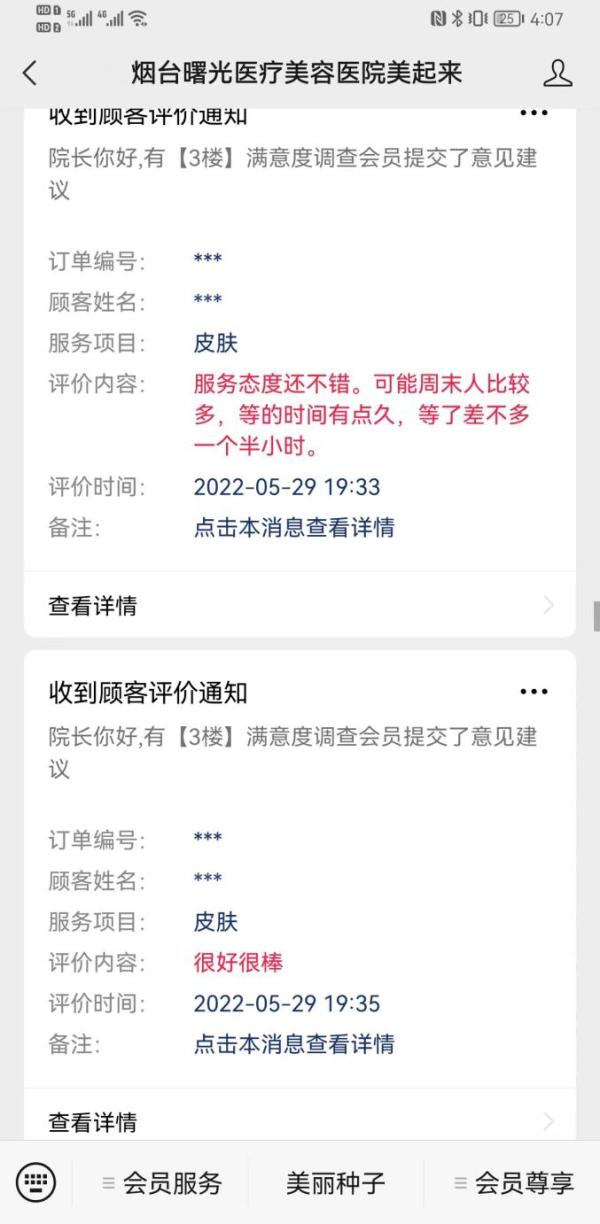Image resolution: width=600 pixels, height=1224 pixels.
Task: Open the 会员尊享 menu
Action: [513, 1183]
